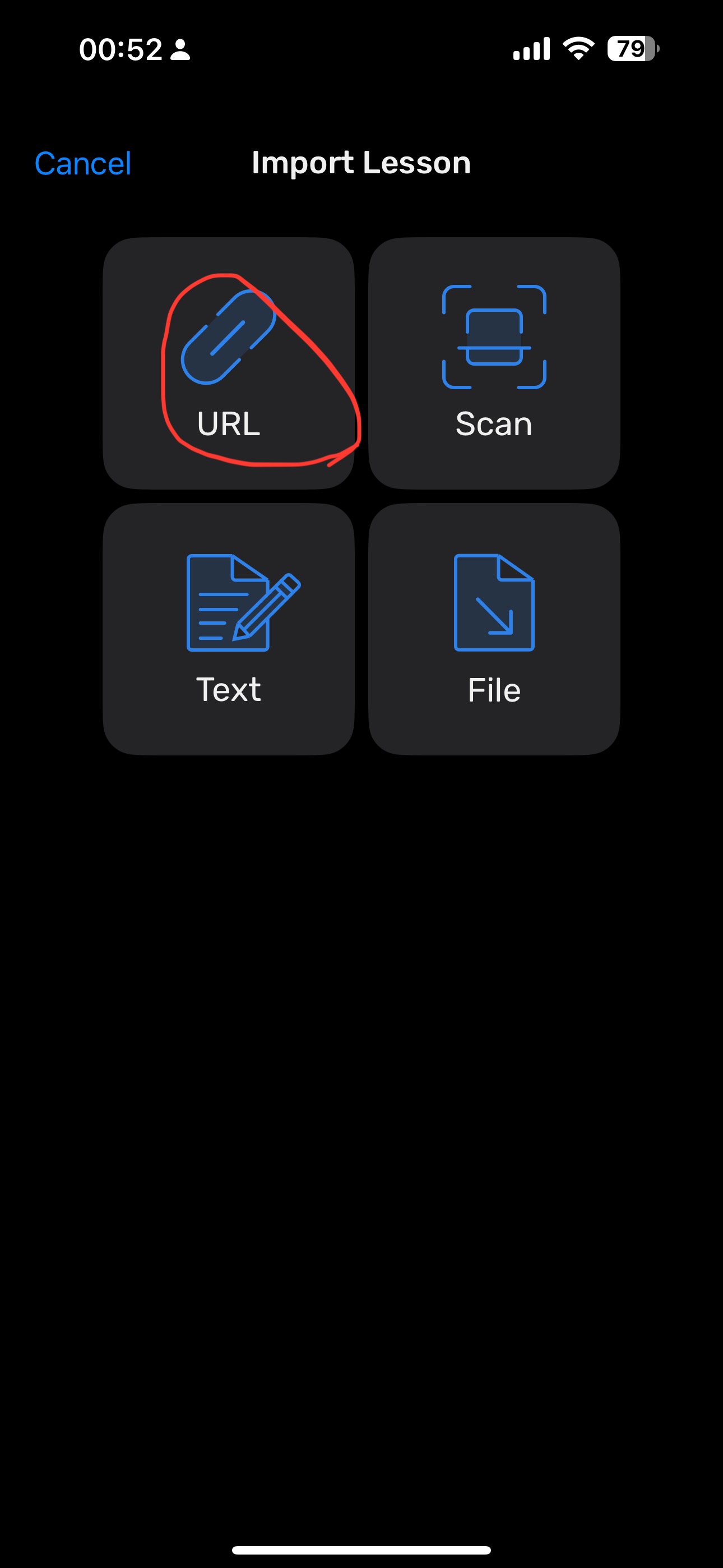723x1568 pixels.
Task: Import a lesson from a File
Action: [x=494, y=629]
